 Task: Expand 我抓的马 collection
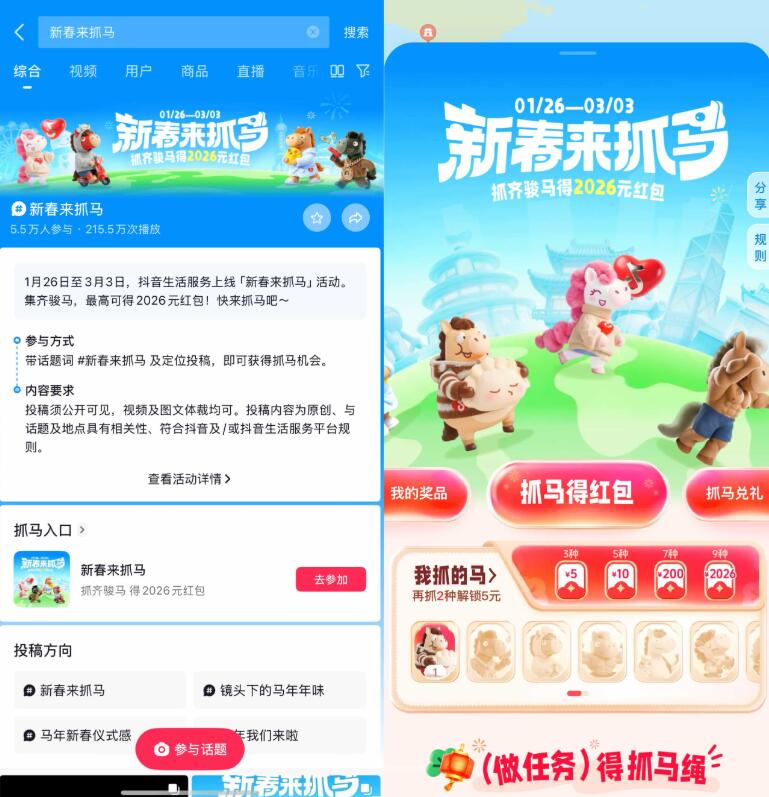point(455,575)
